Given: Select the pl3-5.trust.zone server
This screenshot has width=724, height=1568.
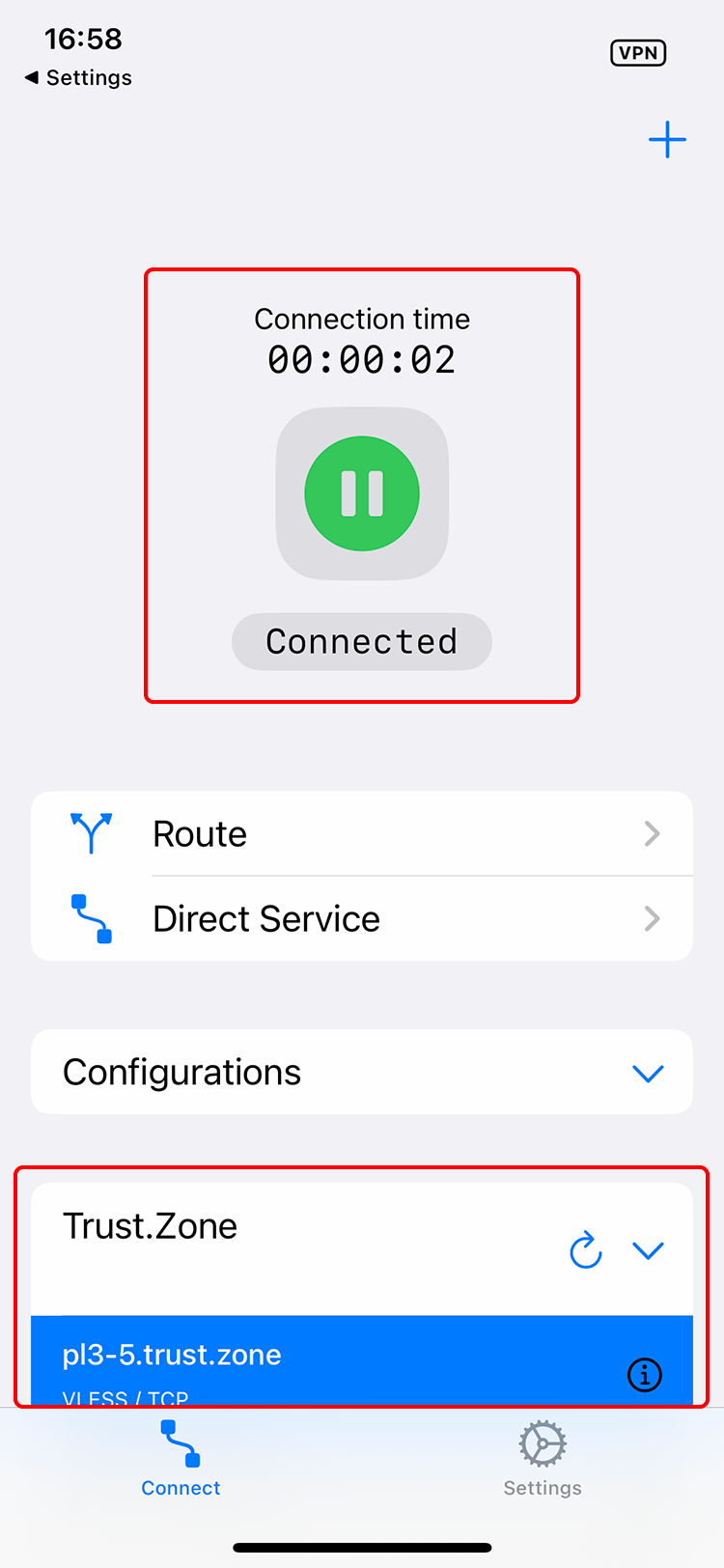Looking at the screenshot, I should tap(290, 1361).
